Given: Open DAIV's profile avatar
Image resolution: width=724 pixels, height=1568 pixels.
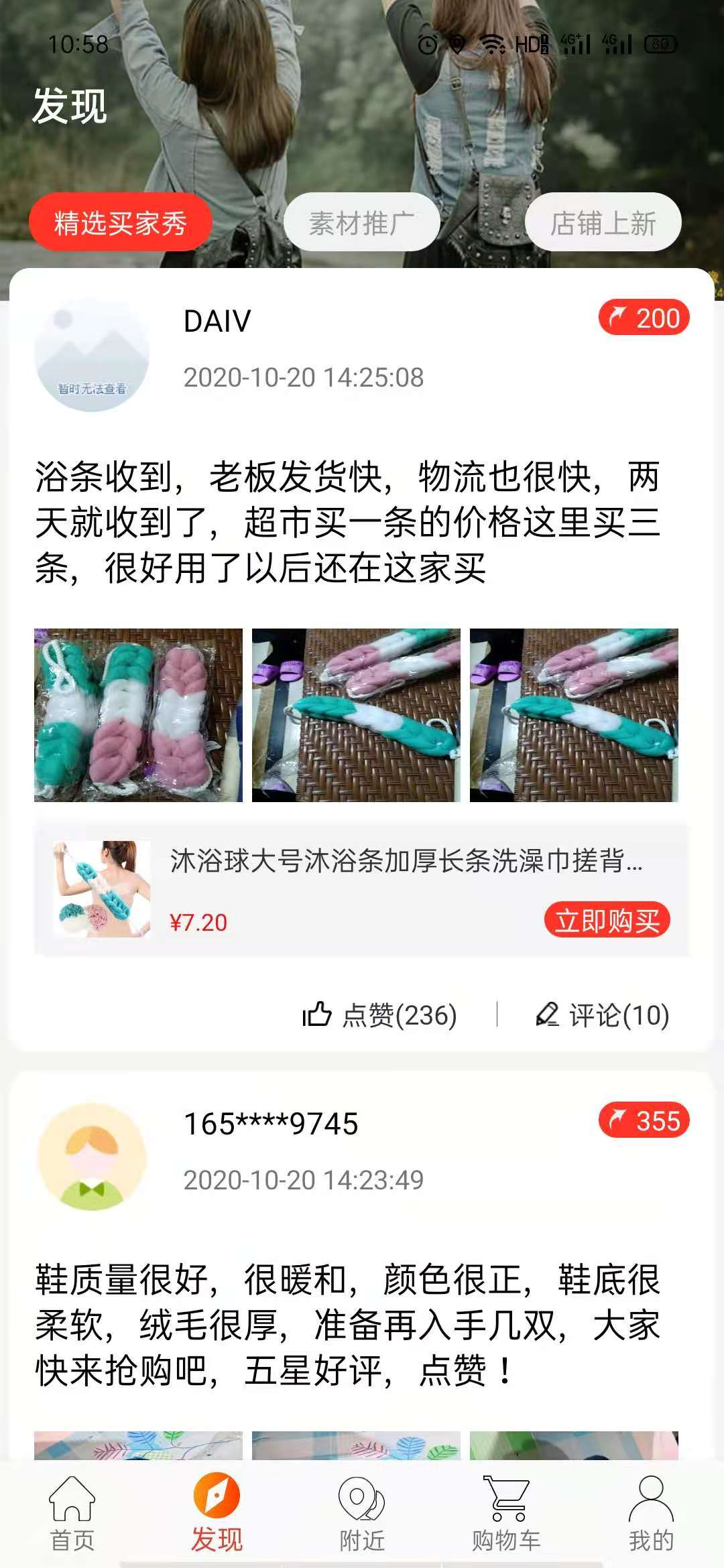Looking at the screenshot, I should pyautogui.click(x=92, y=354).
